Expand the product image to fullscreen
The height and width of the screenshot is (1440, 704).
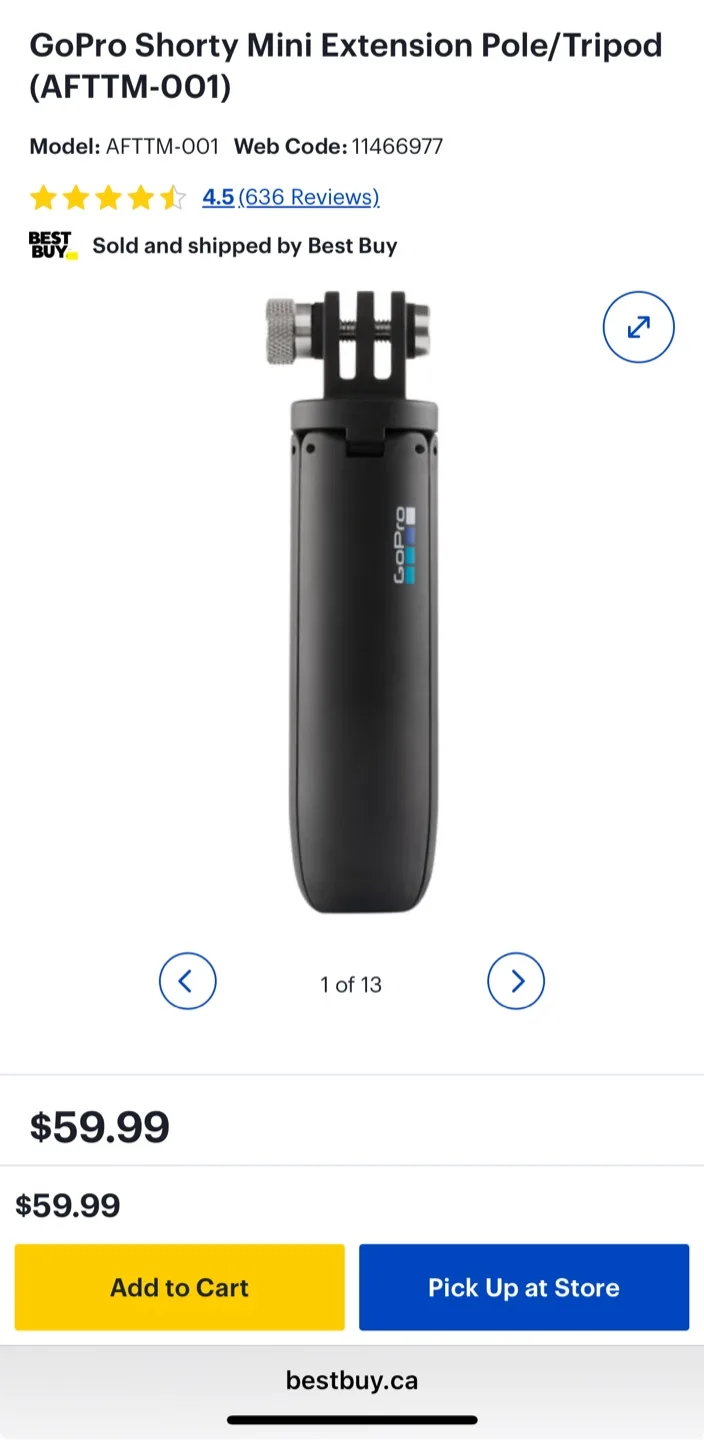(639, 326)
